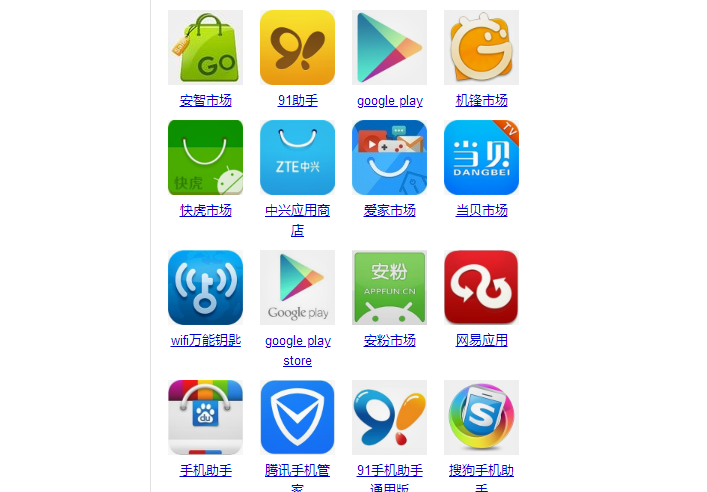The width and height of the screenshot is (707, 492).
Task: Tap the 手机助手 link
Action: [x=205, y=470]
